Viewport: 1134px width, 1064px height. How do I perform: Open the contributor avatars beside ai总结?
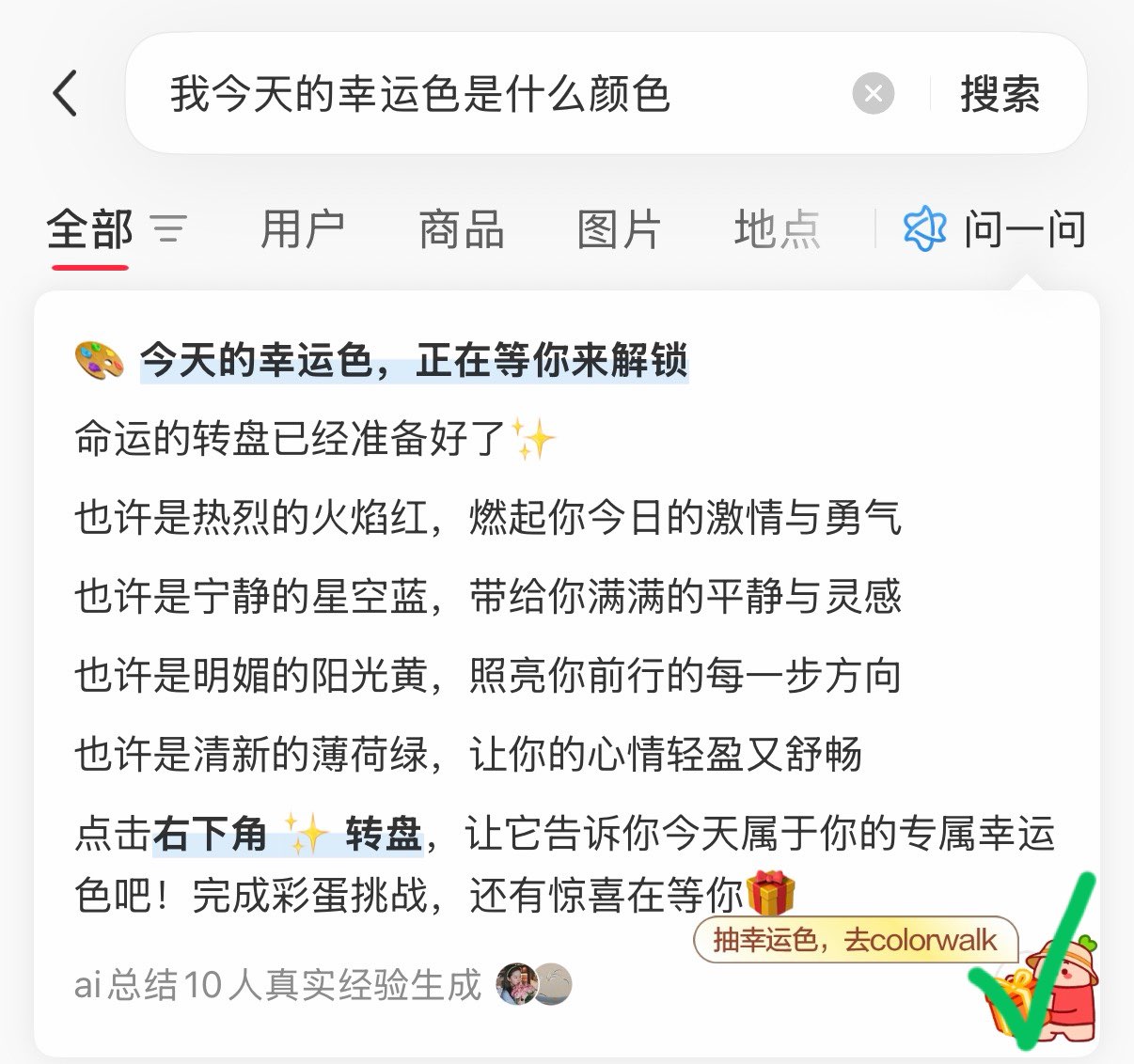click(x=533, y=984)
